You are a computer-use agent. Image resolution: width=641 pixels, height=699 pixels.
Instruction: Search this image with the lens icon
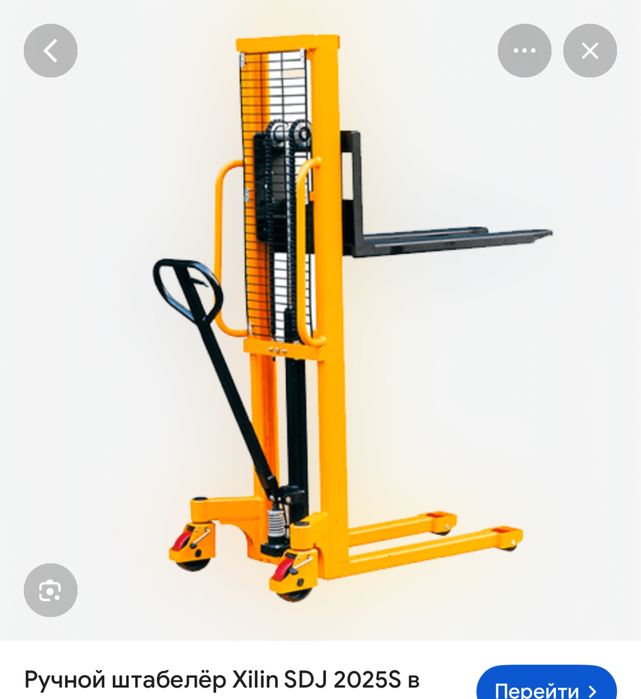50,590
